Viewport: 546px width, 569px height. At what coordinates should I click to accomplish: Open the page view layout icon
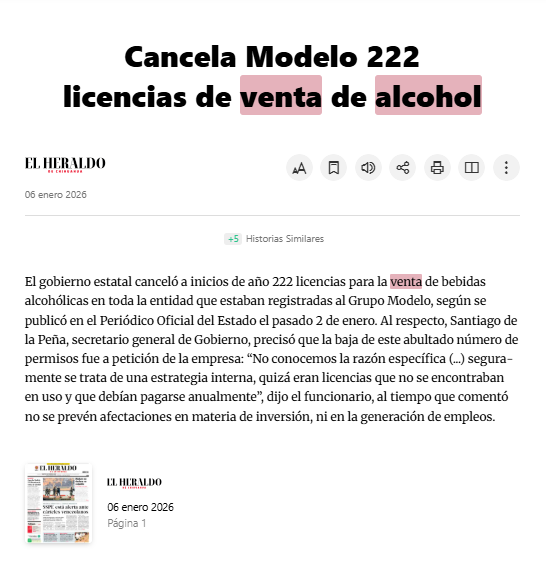(472, 168)
